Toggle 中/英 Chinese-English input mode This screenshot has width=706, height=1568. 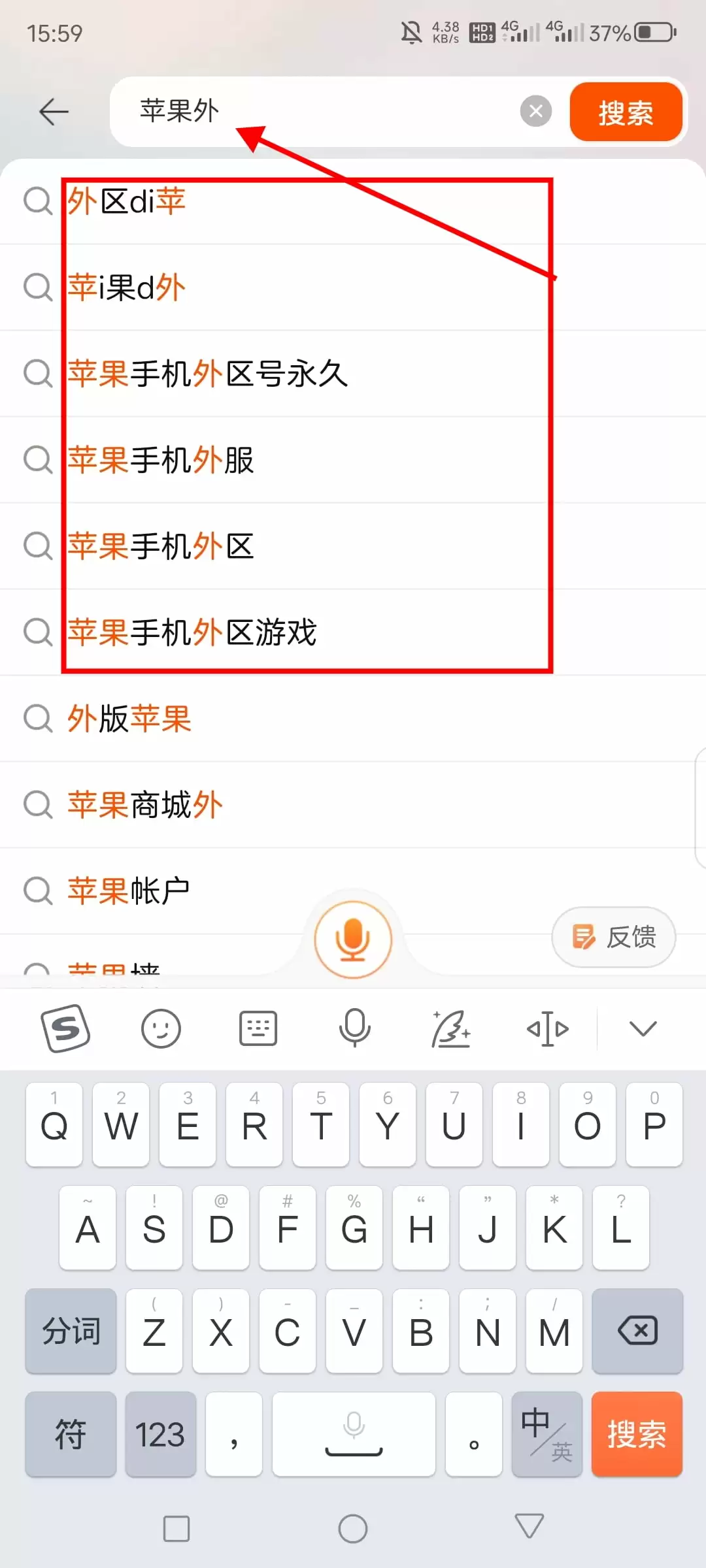pos(547,1435)
